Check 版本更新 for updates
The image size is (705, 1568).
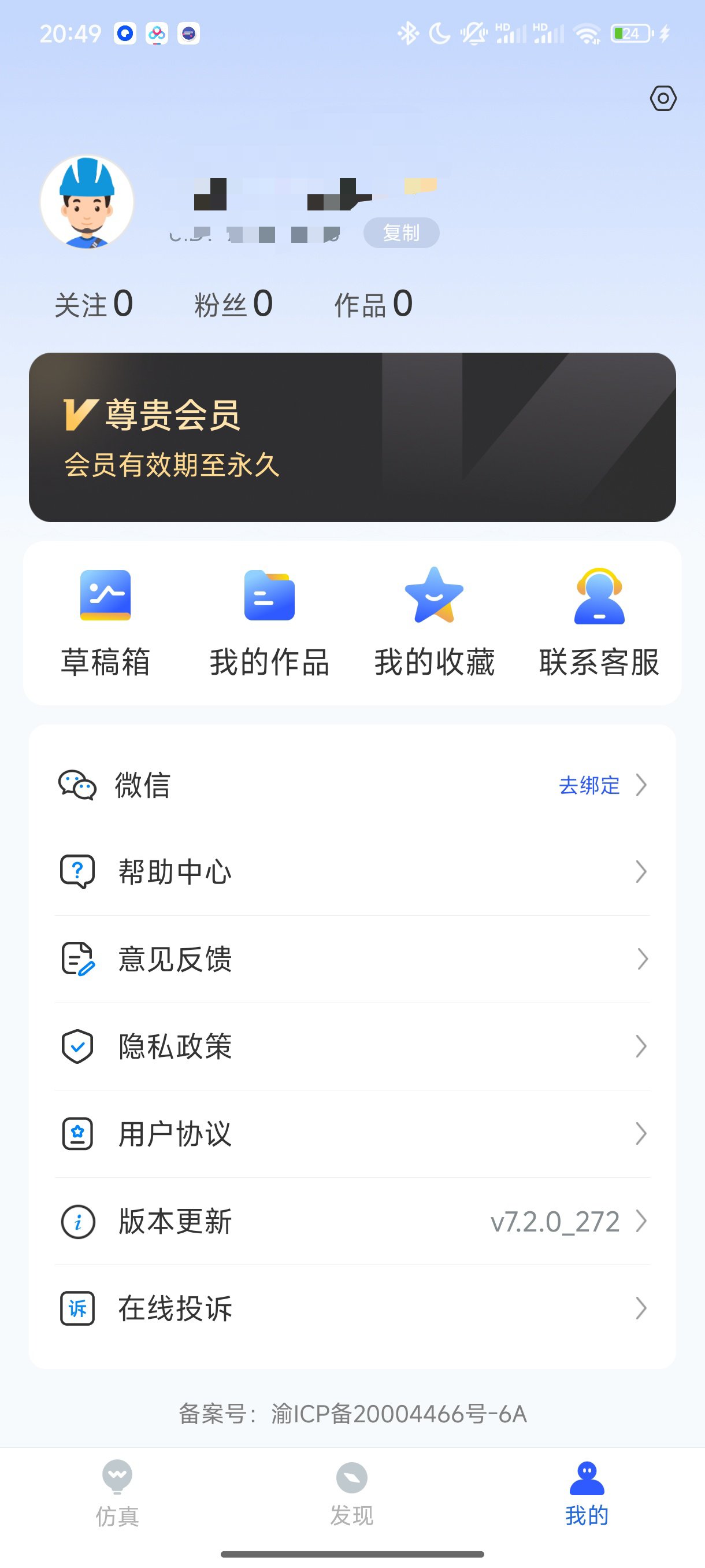pos(352,1221)
